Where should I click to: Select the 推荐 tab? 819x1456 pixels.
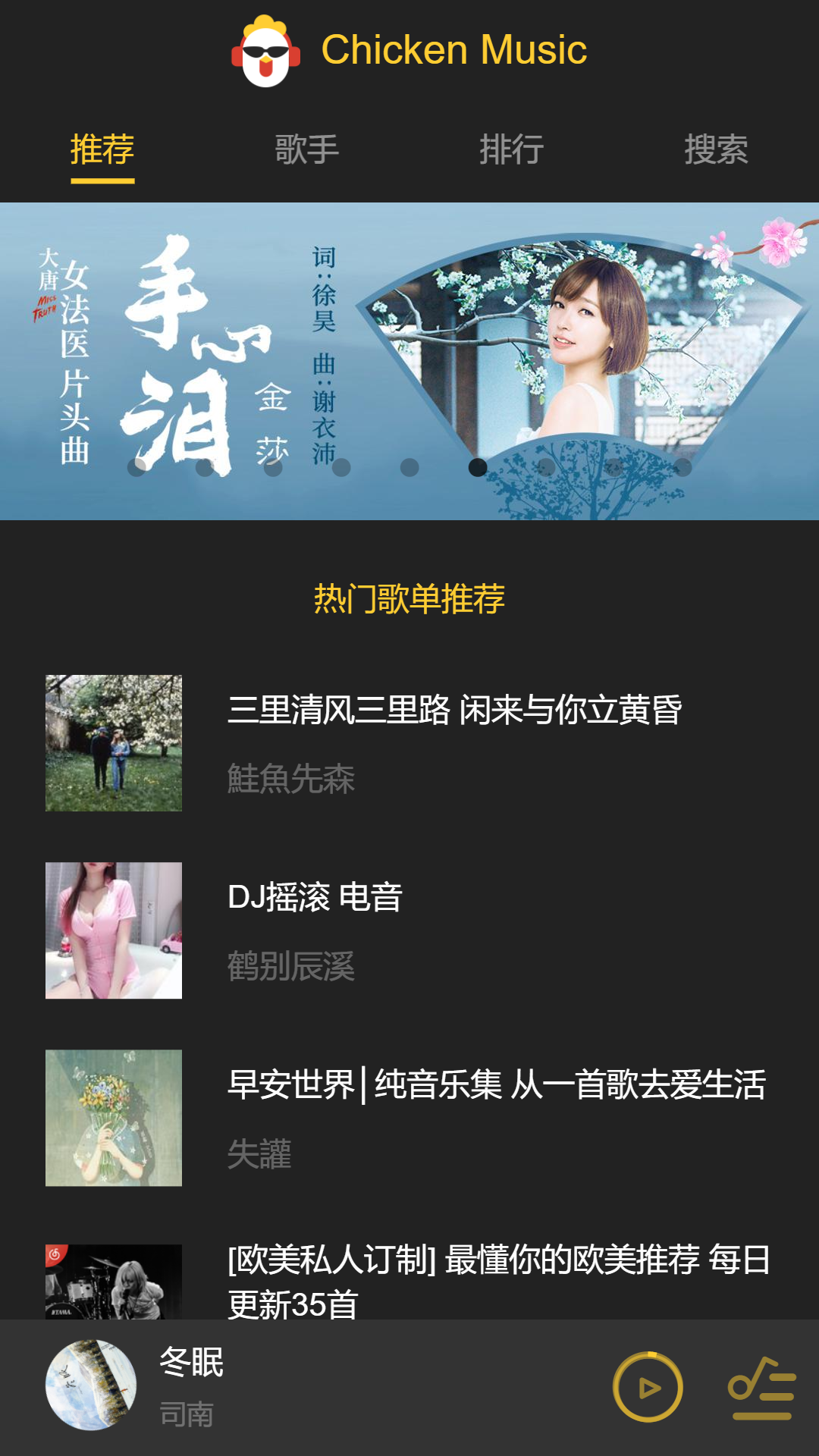[102, 149]
